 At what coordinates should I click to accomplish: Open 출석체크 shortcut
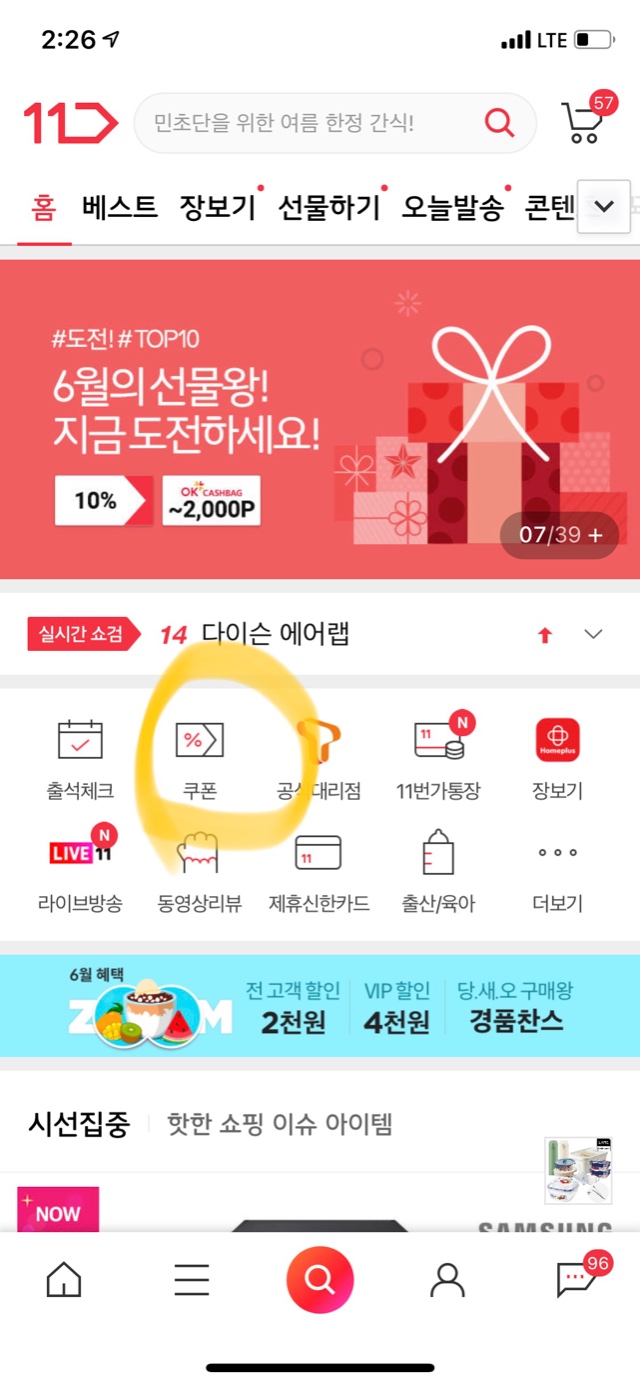click(x=80, y=758)
